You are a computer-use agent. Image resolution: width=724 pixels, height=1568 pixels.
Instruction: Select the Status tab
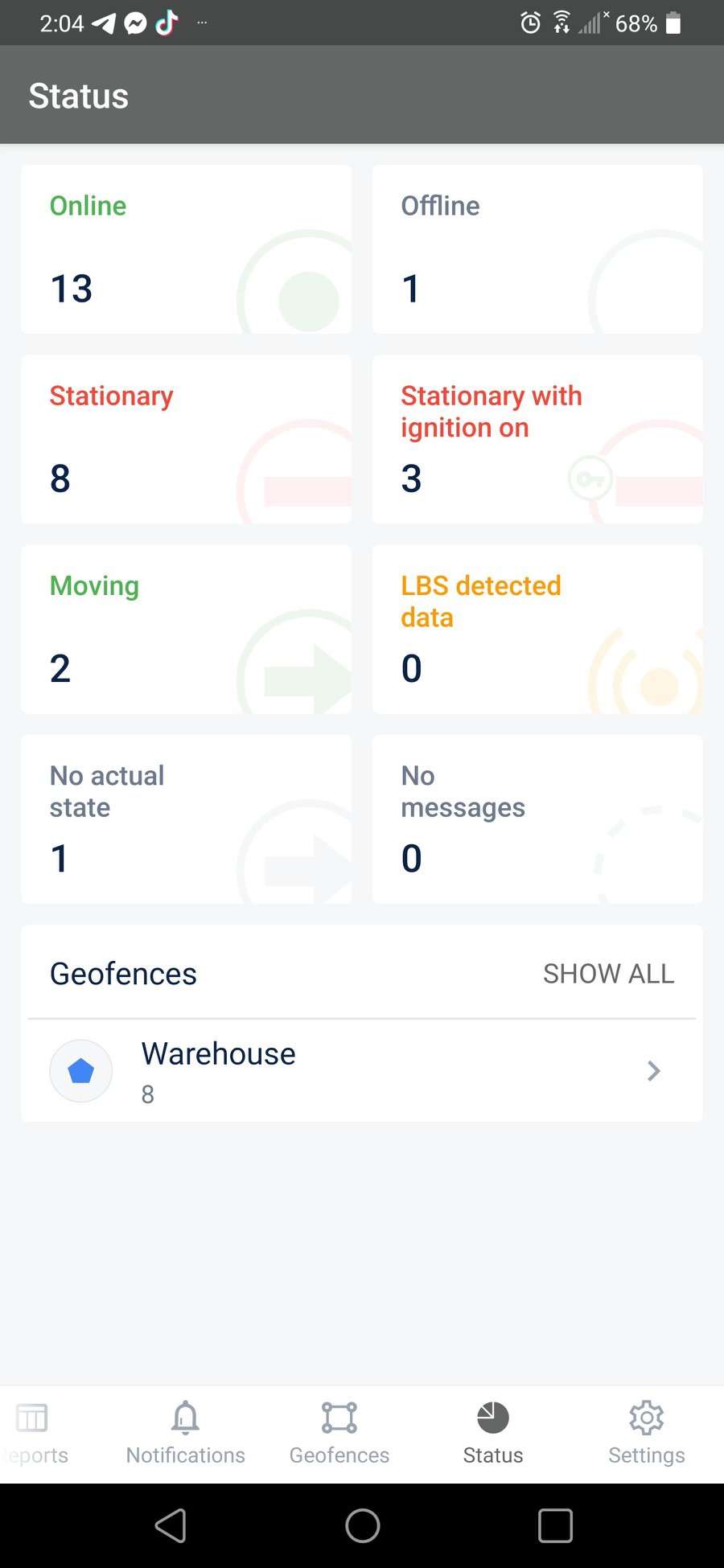click(493, 1435)
